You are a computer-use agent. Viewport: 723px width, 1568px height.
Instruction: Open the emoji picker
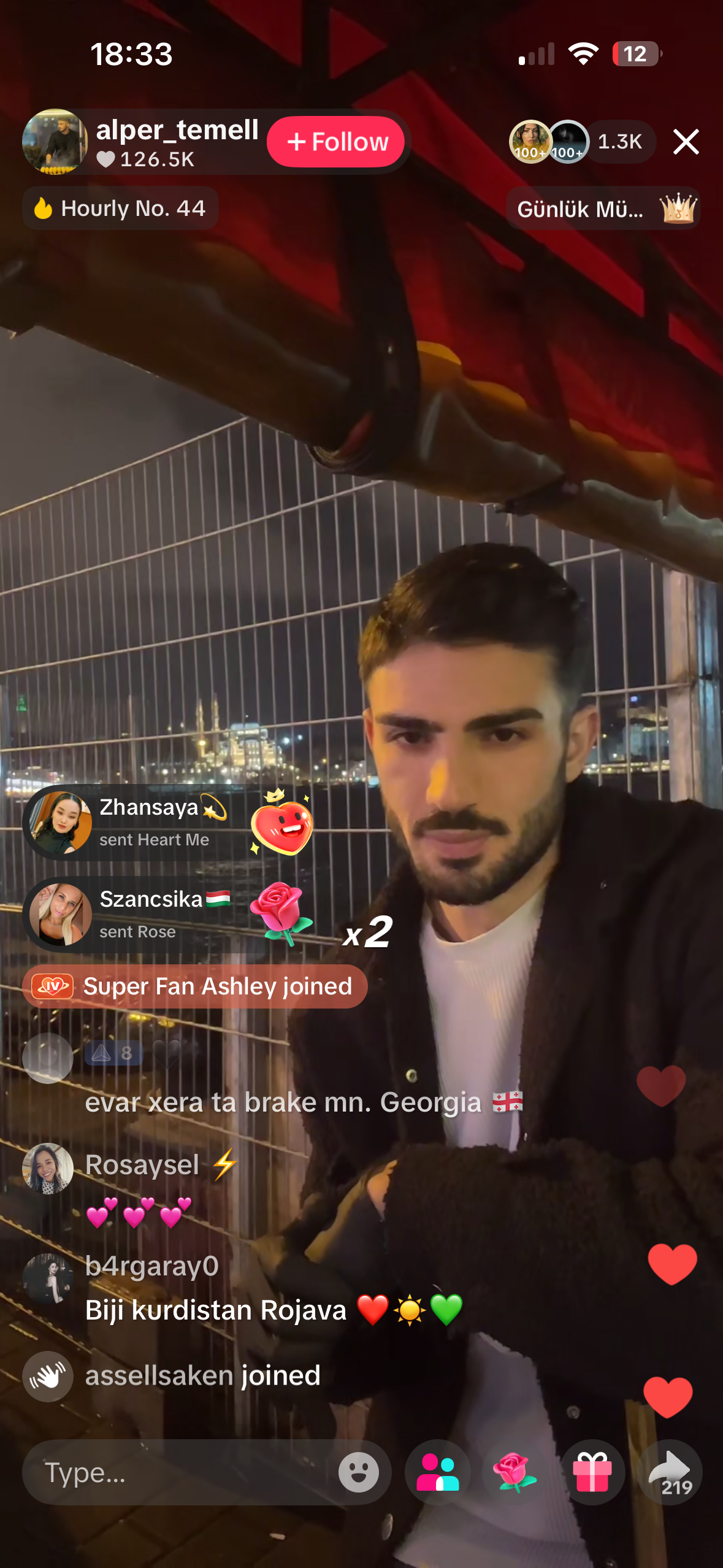358,1472
